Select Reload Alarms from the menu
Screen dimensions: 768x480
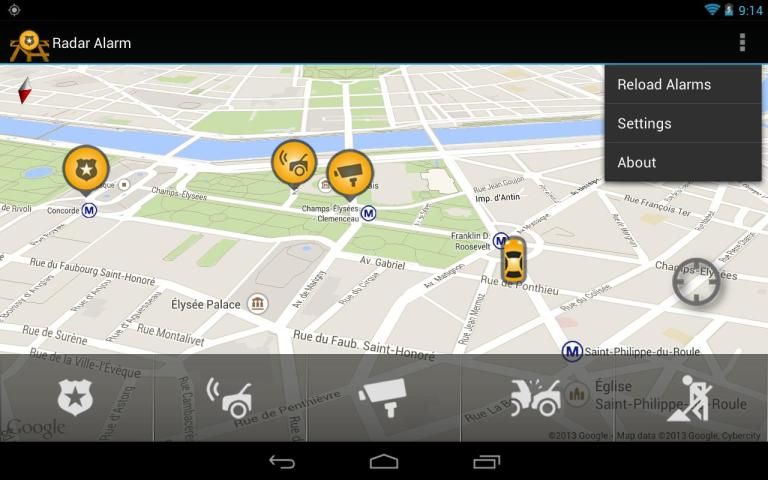tap(664, 85)
